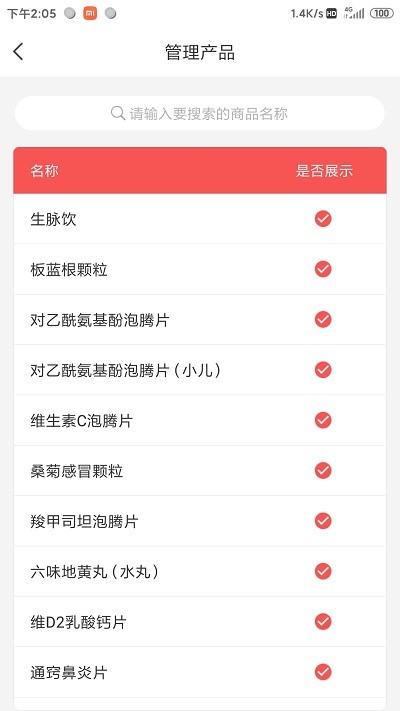Screen dimensions: 400x711
Task: Uncheck display for 对乙酰氨基酚泡腾片
Action: (323, 320)
